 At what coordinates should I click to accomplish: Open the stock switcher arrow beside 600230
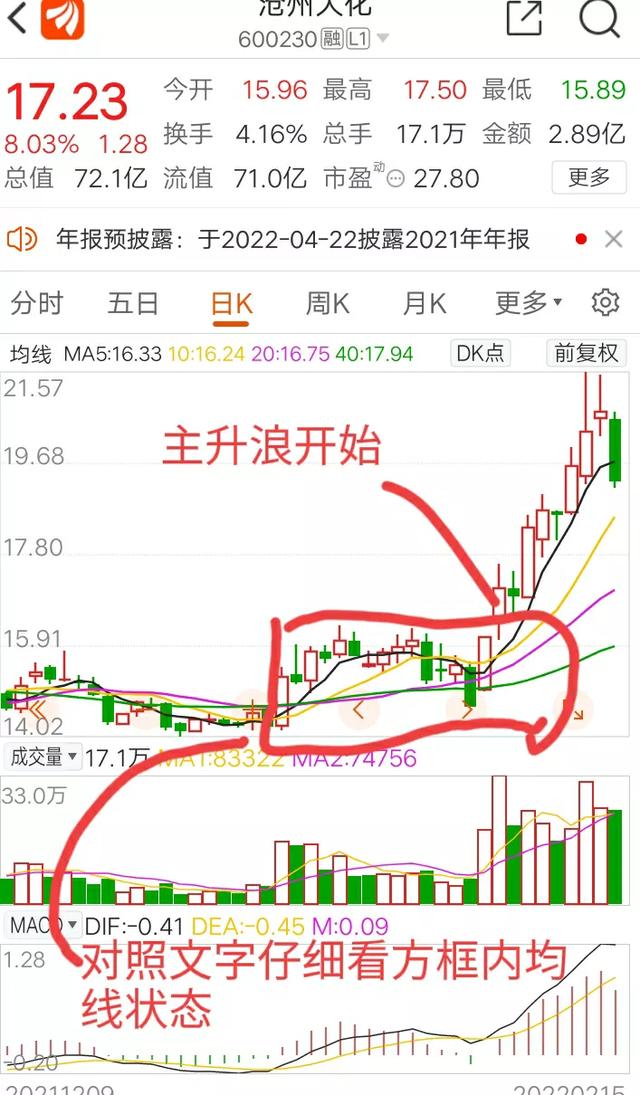click(x=383, y=38)
